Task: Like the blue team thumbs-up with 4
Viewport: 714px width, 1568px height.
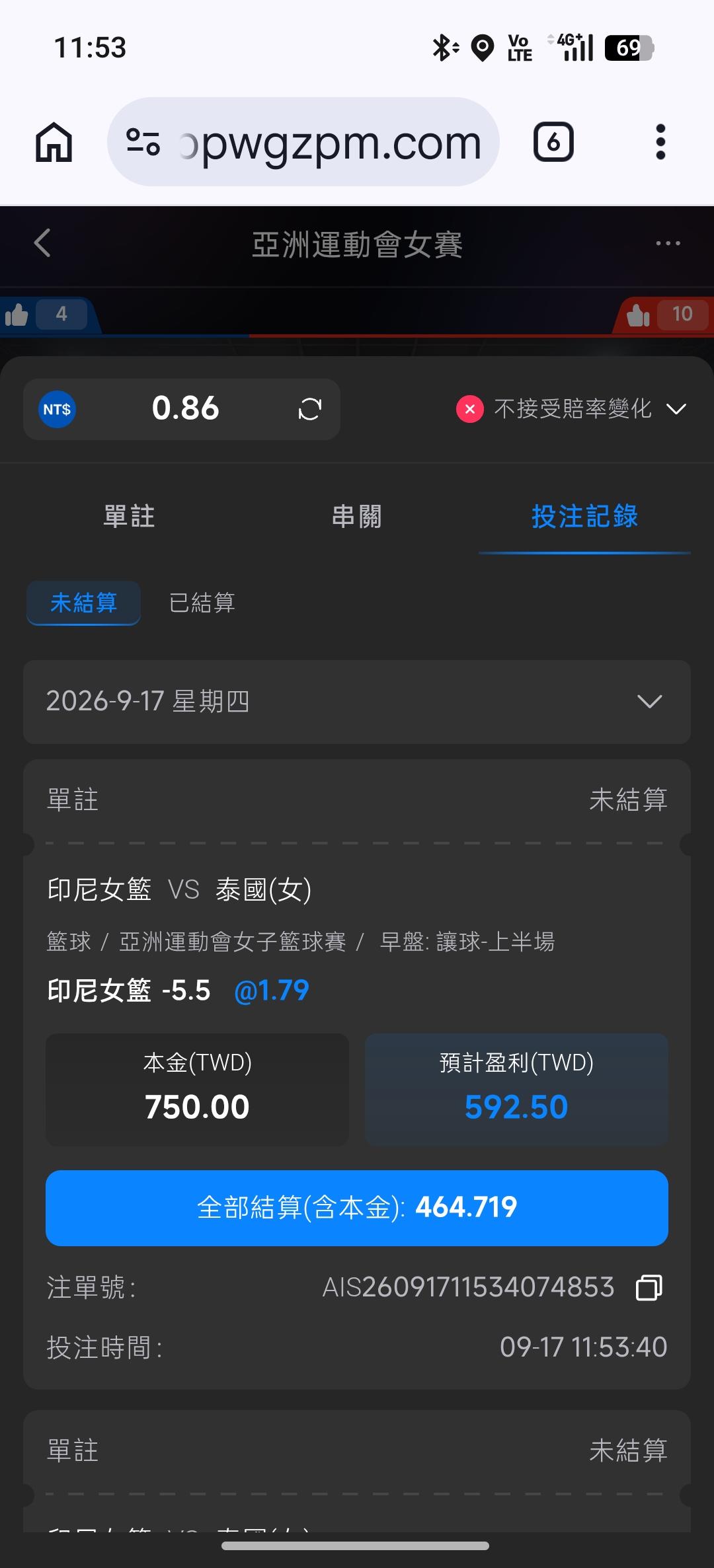Action: click(x=46, y=315)
